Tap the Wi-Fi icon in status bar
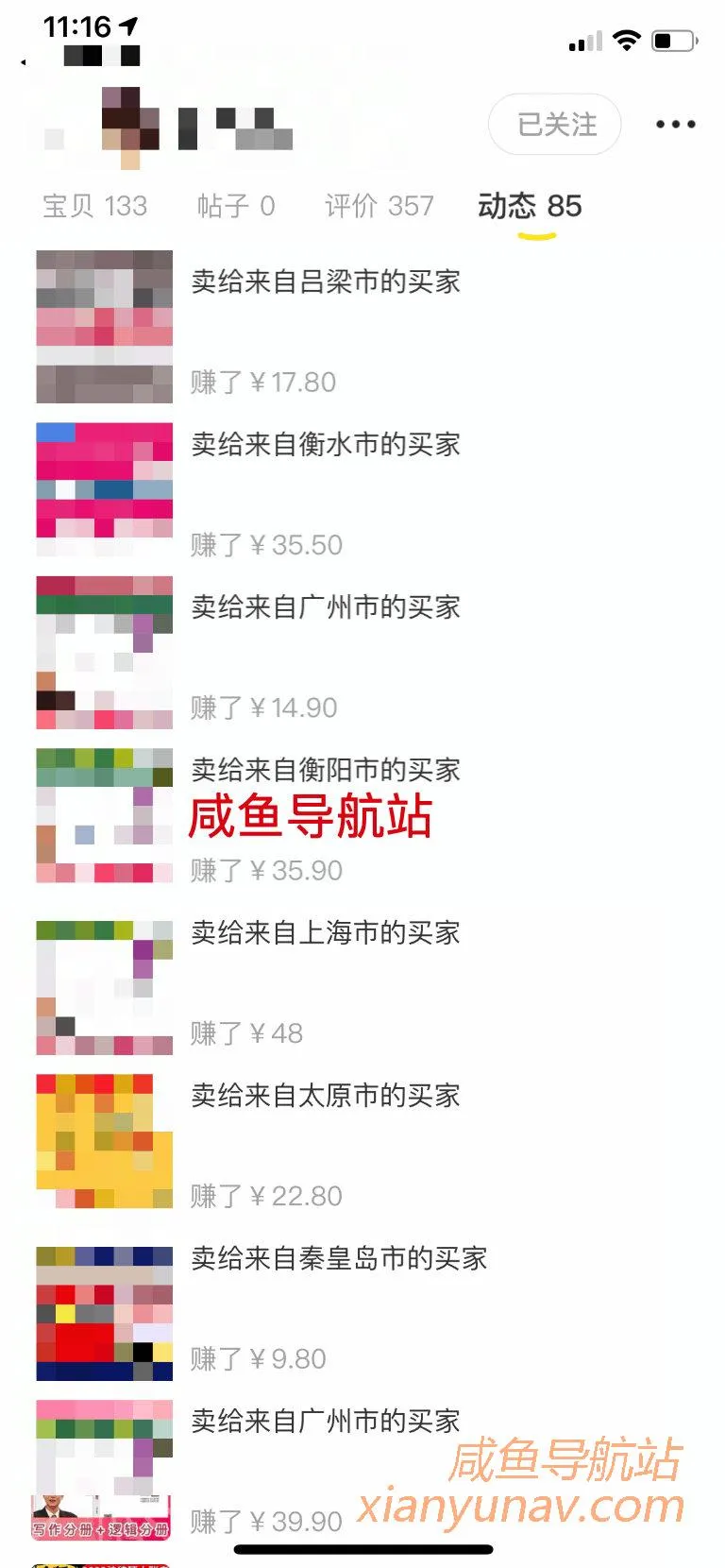The height and width of the screenshot is (1568, 725). (x=626, y=40)
